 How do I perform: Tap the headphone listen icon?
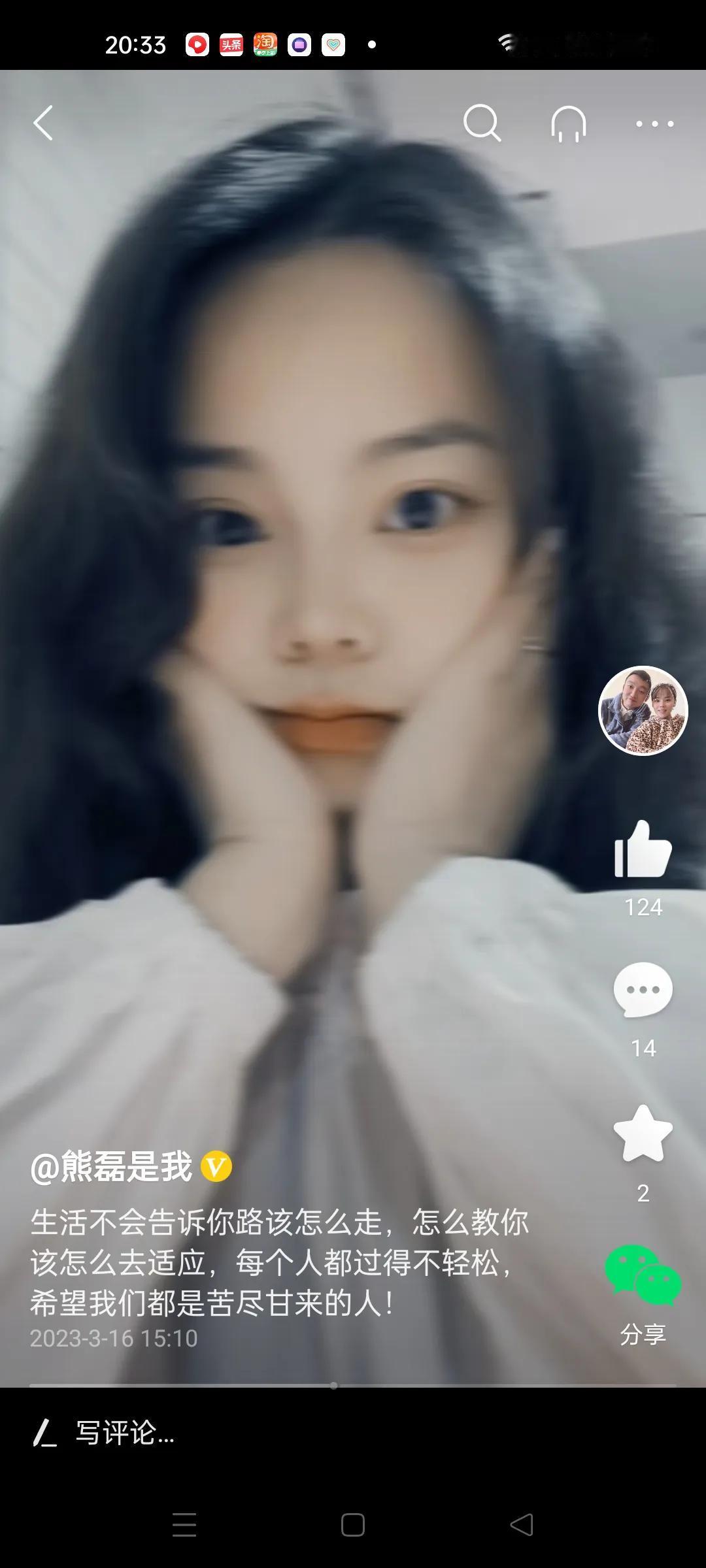click(568, 123)
